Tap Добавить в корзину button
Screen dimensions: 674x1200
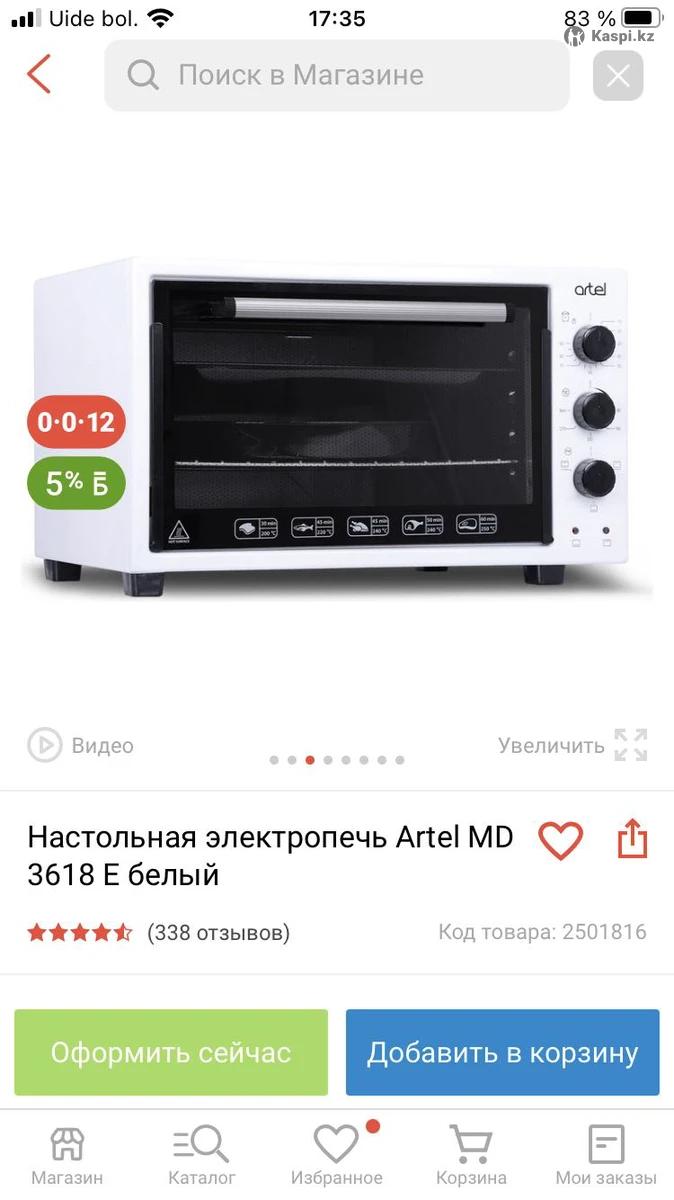pyautogui.click(x=502, y=1052)
